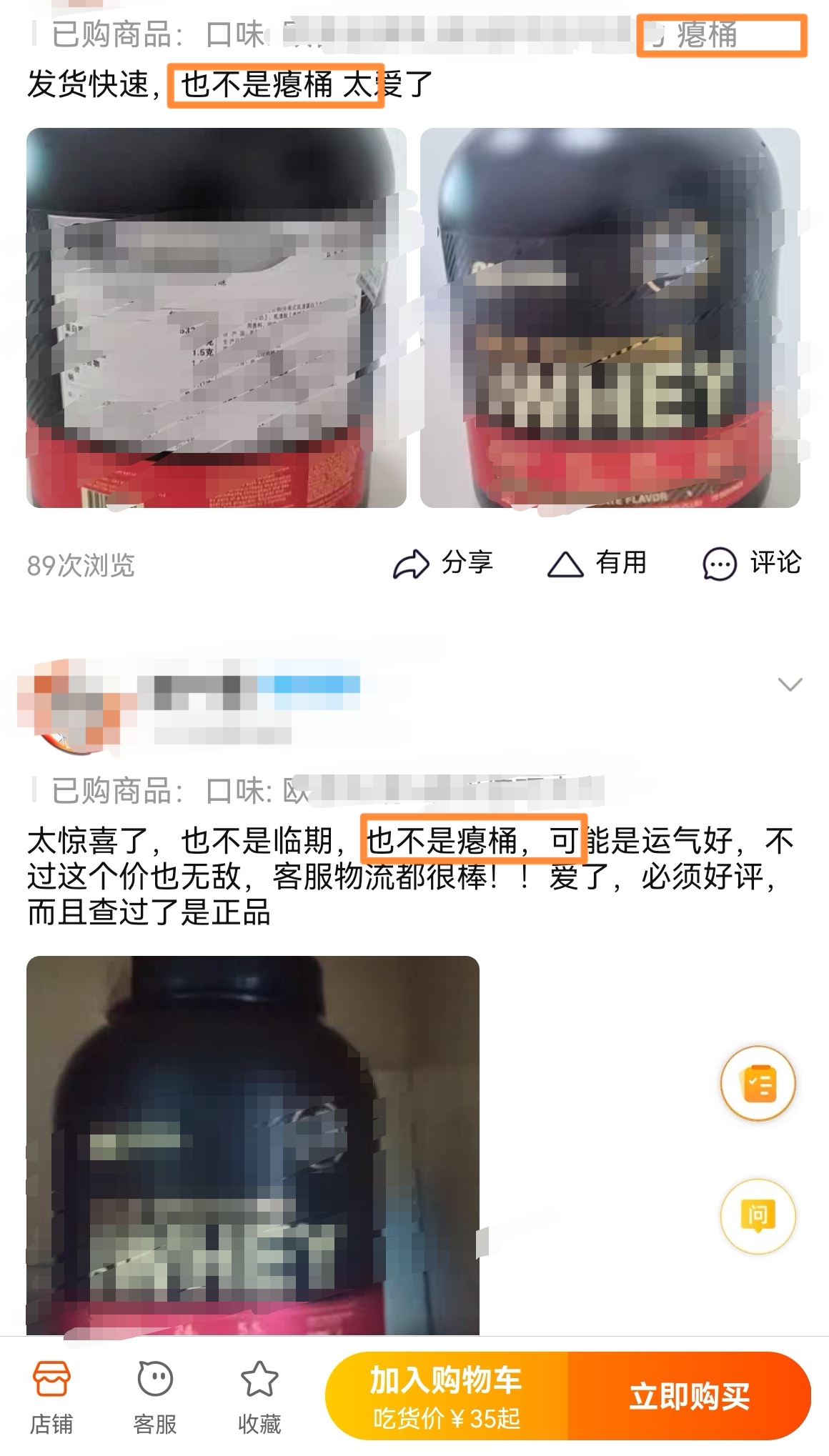This screenshot has height=1456, width=829.
Task: Open 评论 on the first review
Action: (x=752, y=564)
